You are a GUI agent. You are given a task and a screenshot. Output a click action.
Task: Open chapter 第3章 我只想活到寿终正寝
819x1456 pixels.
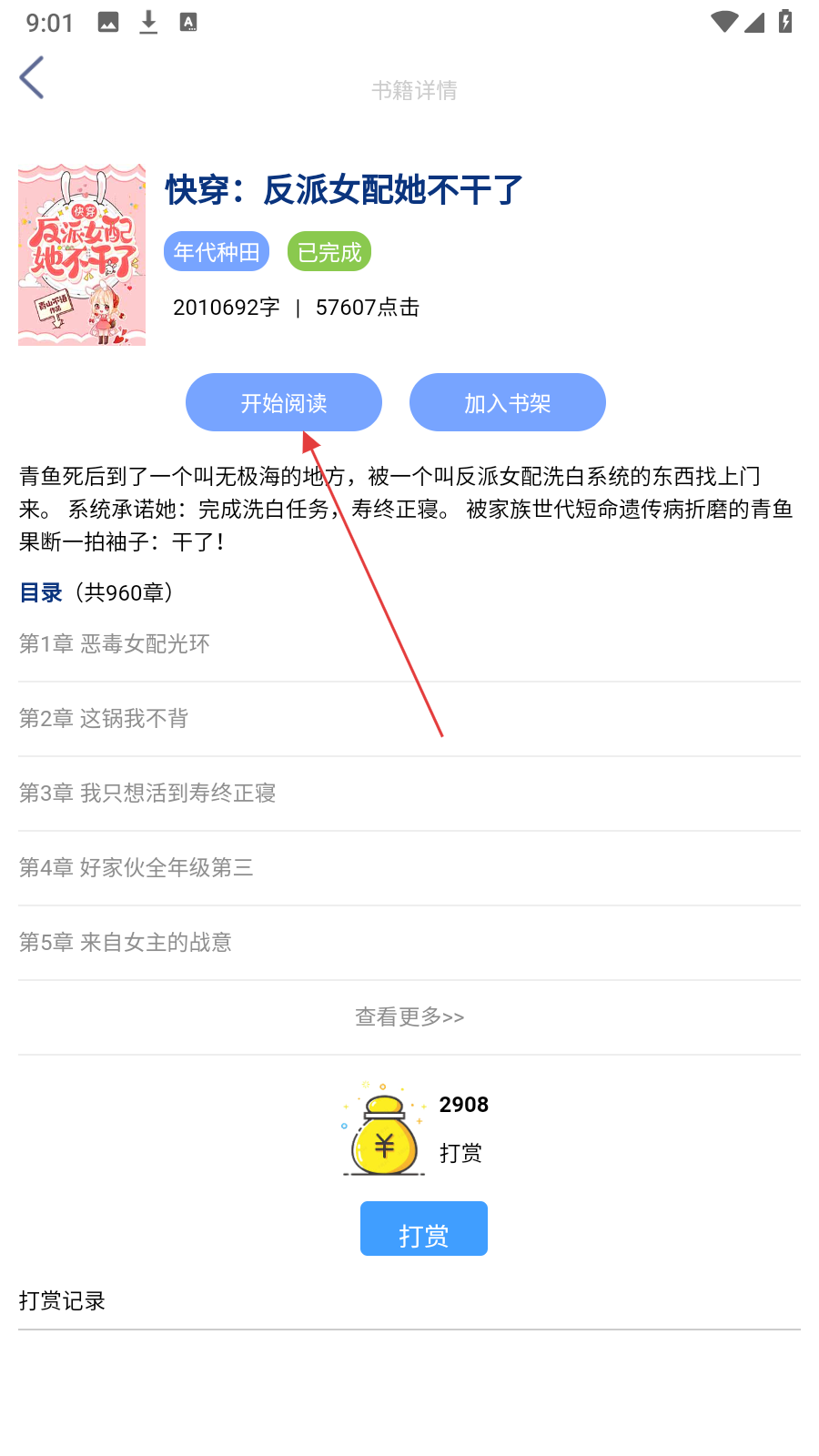click(x=147, y=794)
